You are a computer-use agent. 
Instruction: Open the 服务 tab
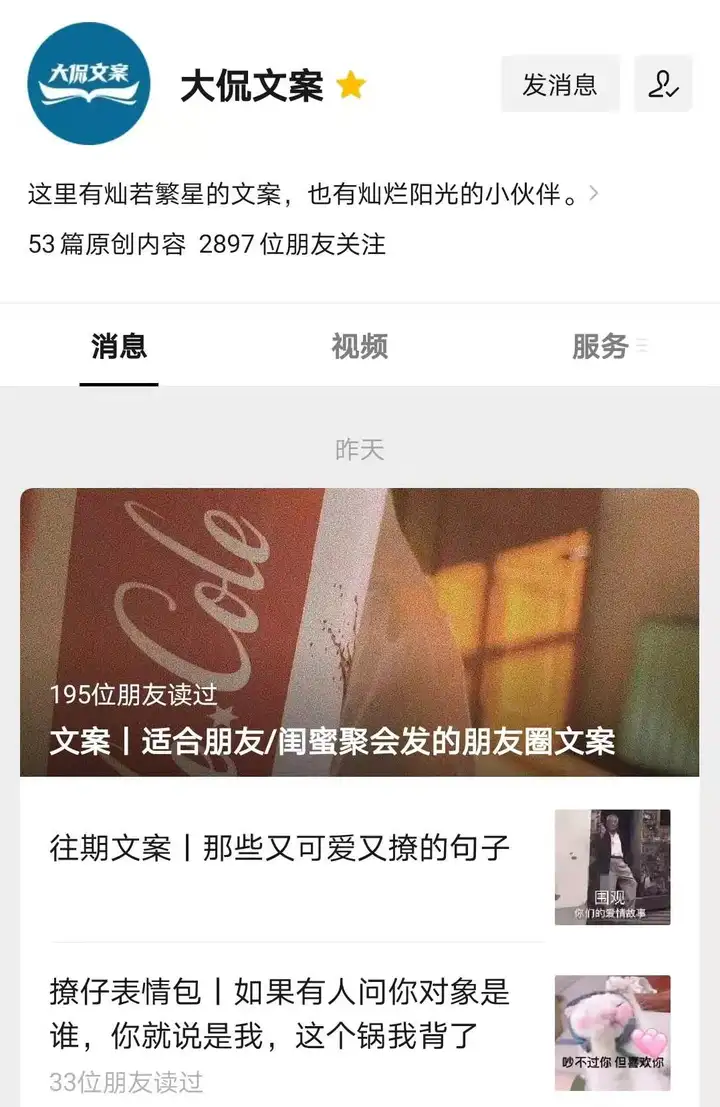click(600, 347)
